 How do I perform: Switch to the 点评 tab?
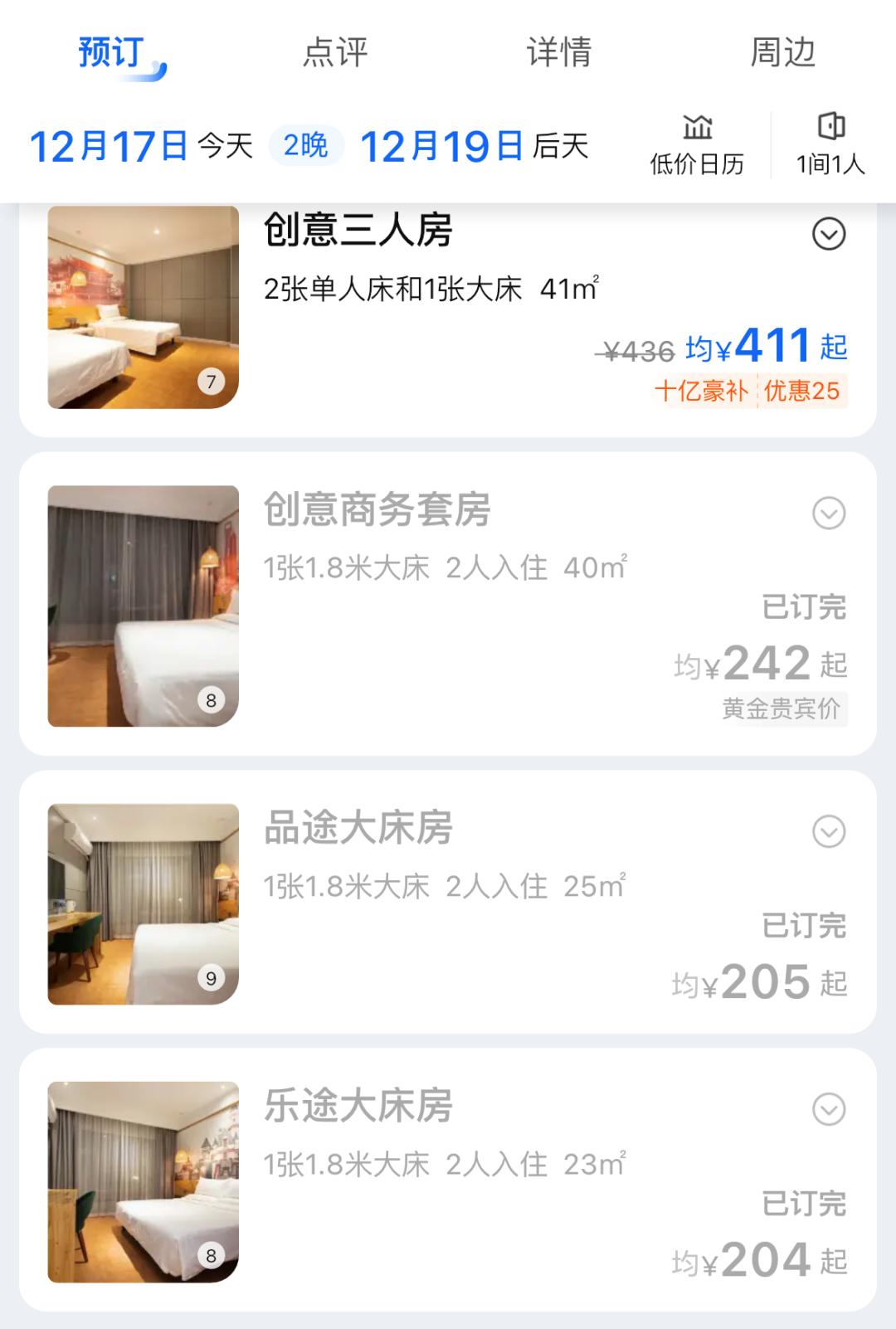coord(335,52)
